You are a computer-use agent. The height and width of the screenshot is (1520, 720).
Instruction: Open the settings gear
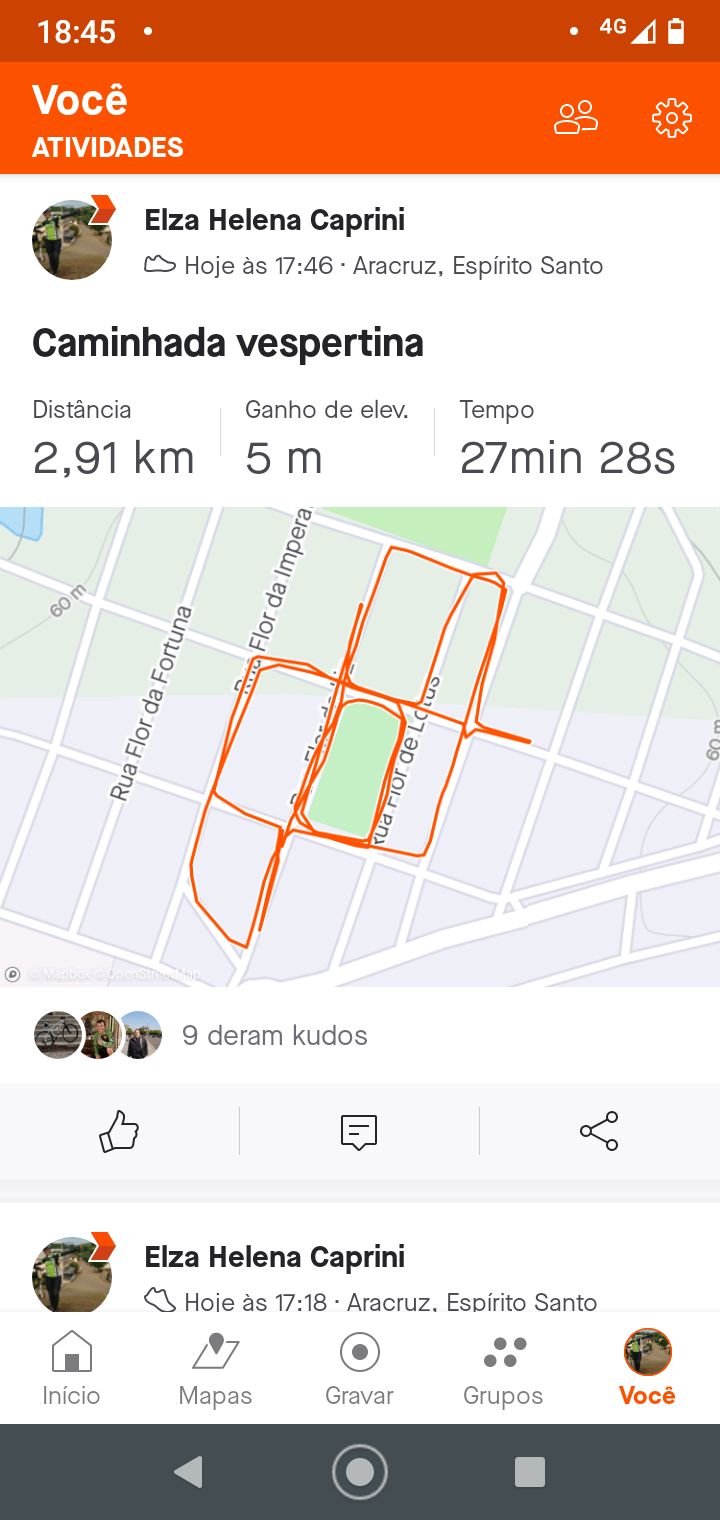point(672,118)
